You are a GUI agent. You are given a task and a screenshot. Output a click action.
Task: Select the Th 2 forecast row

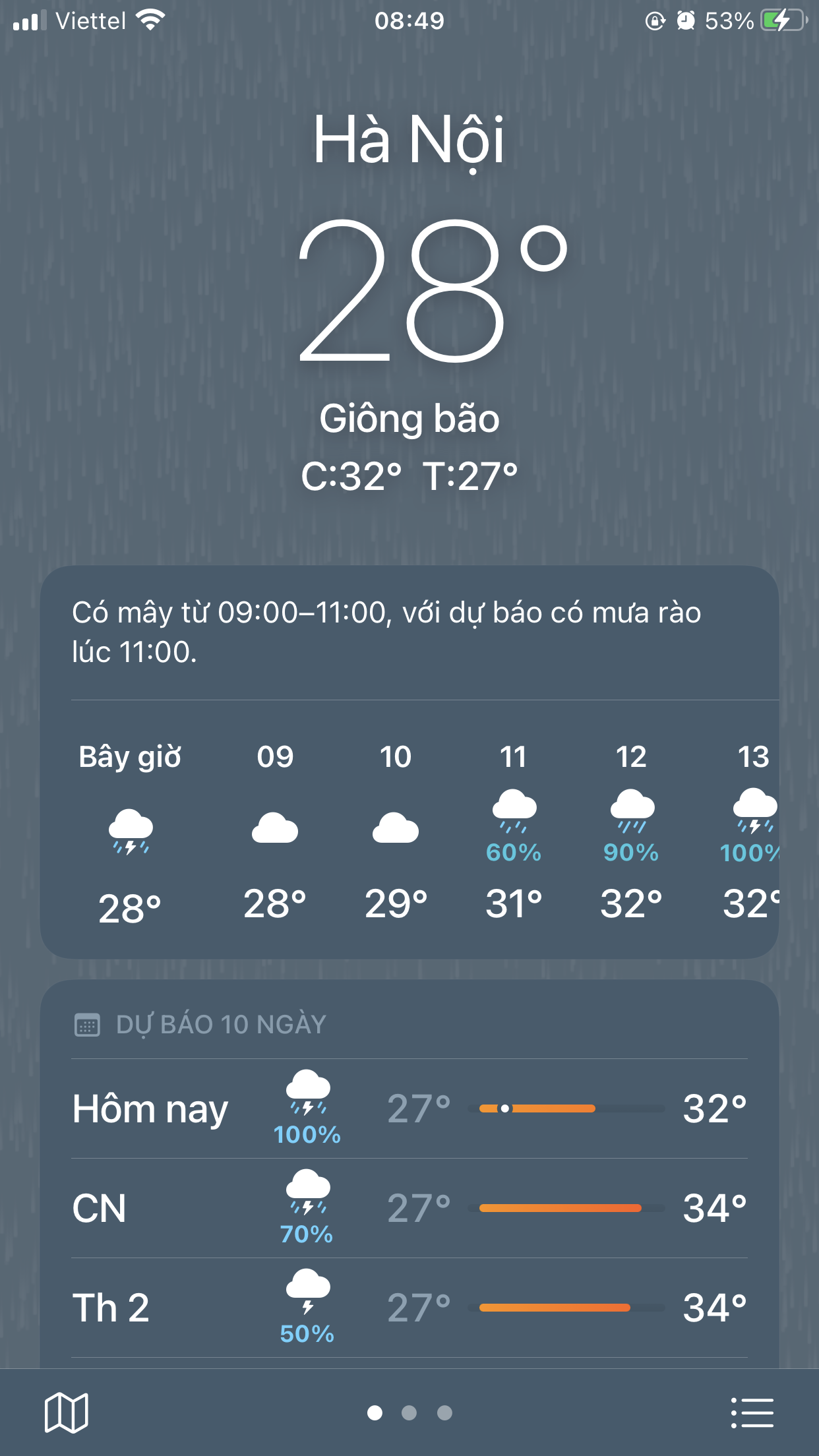pyautogui.click(x=409, y=1308)
